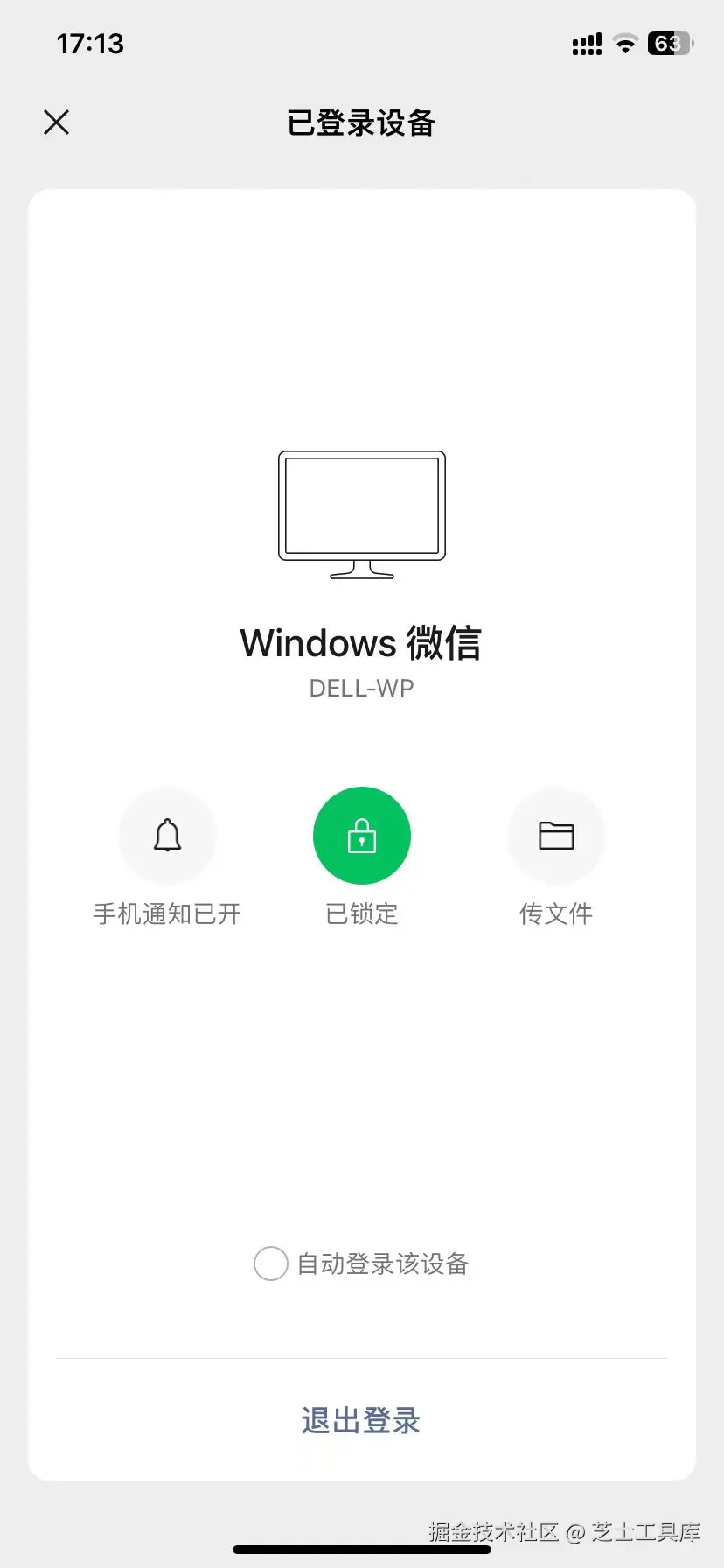The width and height of the screenshot is (724, 1568).
Task: Tap the 已锁定 status label
Action: 362,913
